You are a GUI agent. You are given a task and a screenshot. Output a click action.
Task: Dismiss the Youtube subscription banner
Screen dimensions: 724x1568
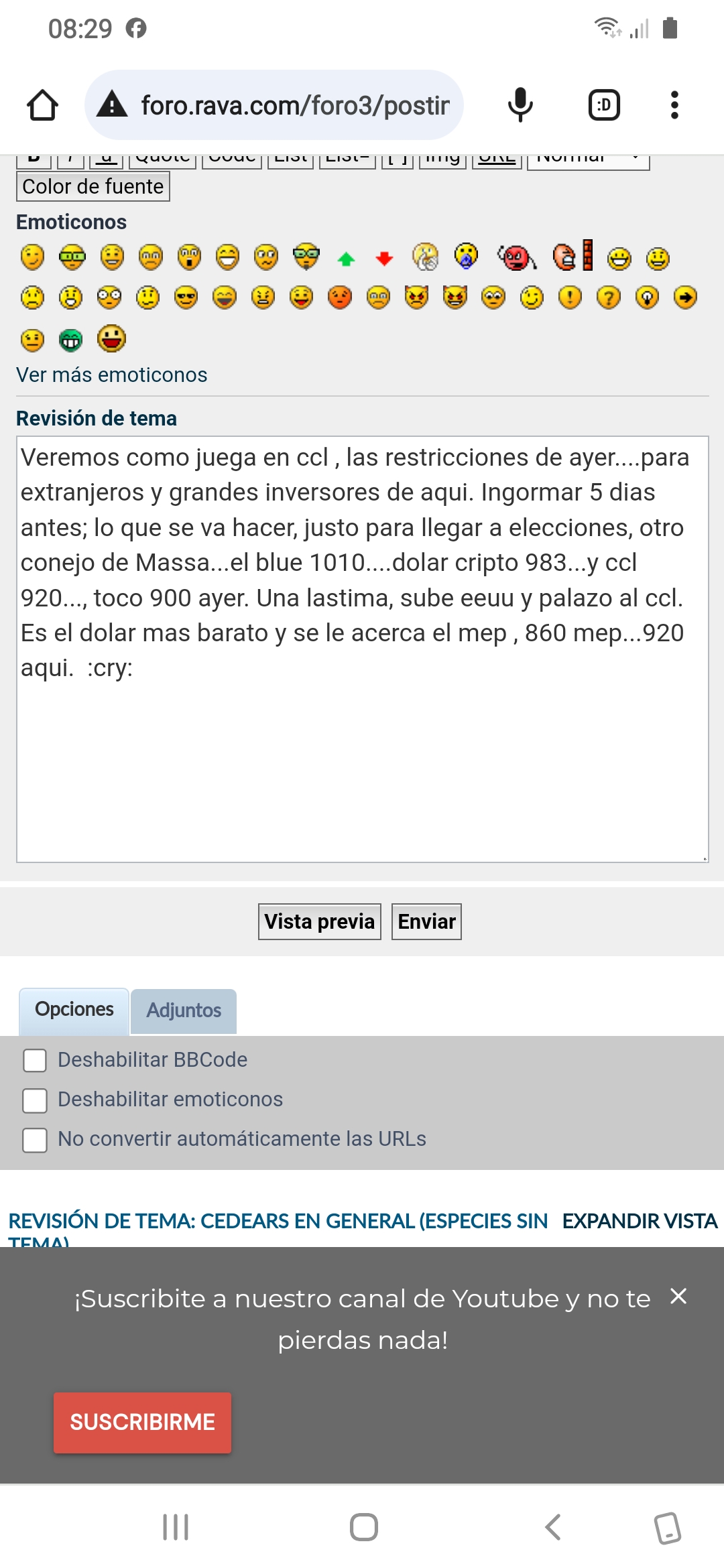click(x=678, y=1297)
